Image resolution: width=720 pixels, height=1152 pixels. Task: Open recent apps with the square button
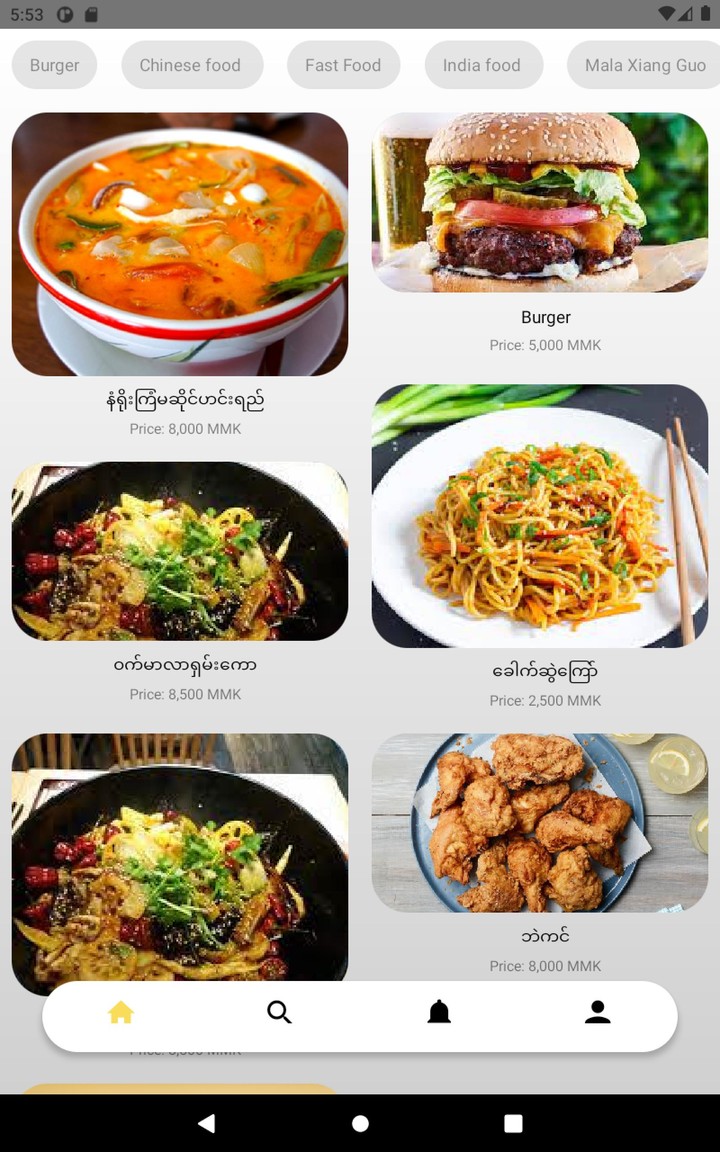[513, 1123]
